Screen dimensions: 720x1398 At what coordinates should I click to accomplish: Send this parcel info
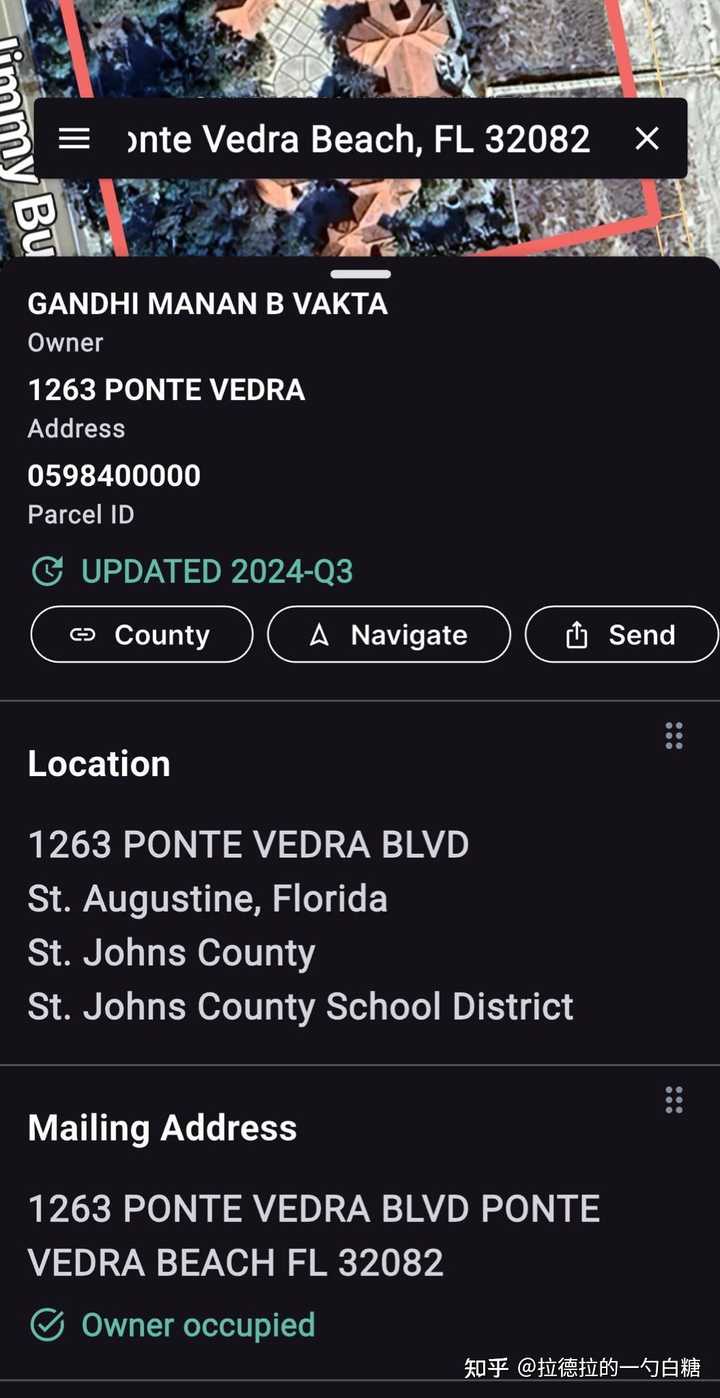(x=621, y=635)
